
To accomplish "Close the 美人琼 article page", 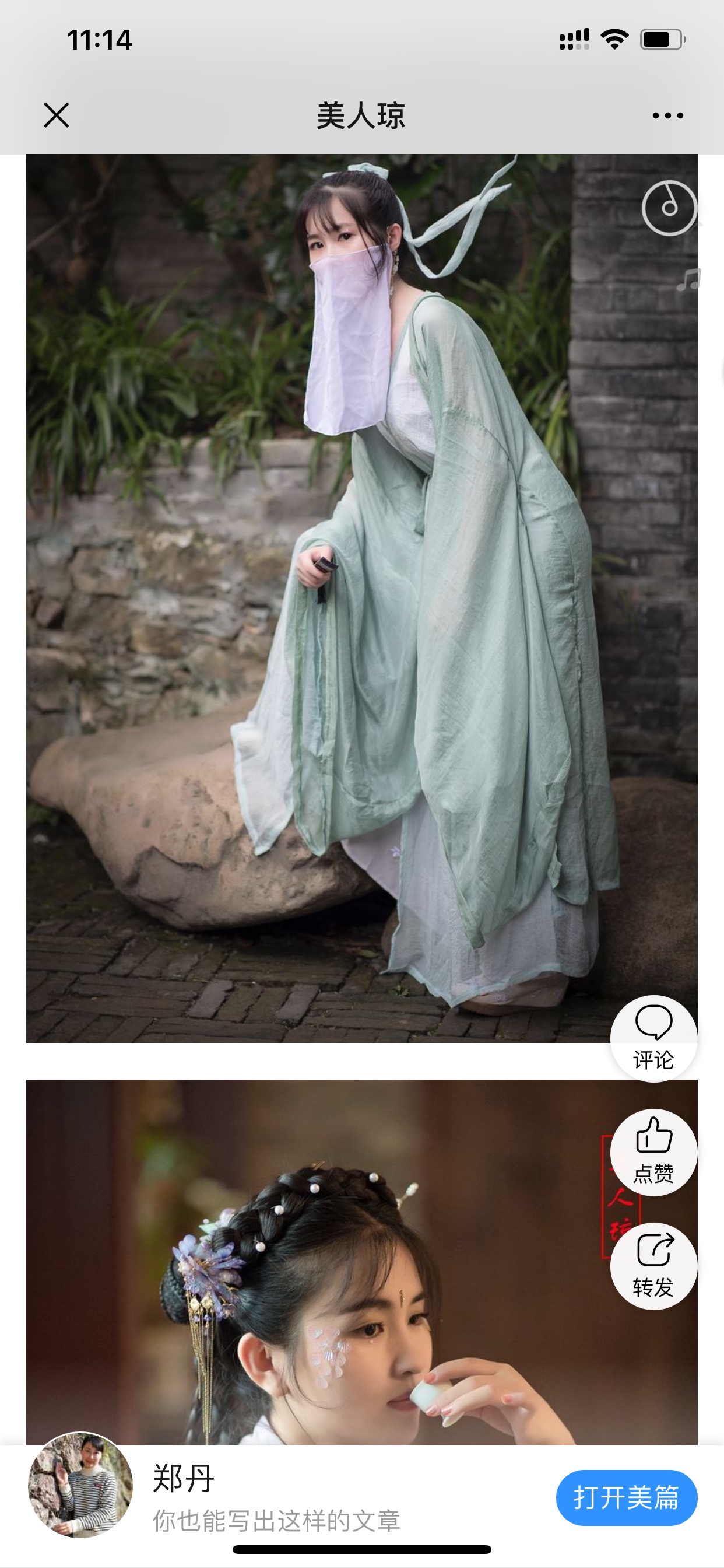I will pyautogui.click(x=57, y=115).
